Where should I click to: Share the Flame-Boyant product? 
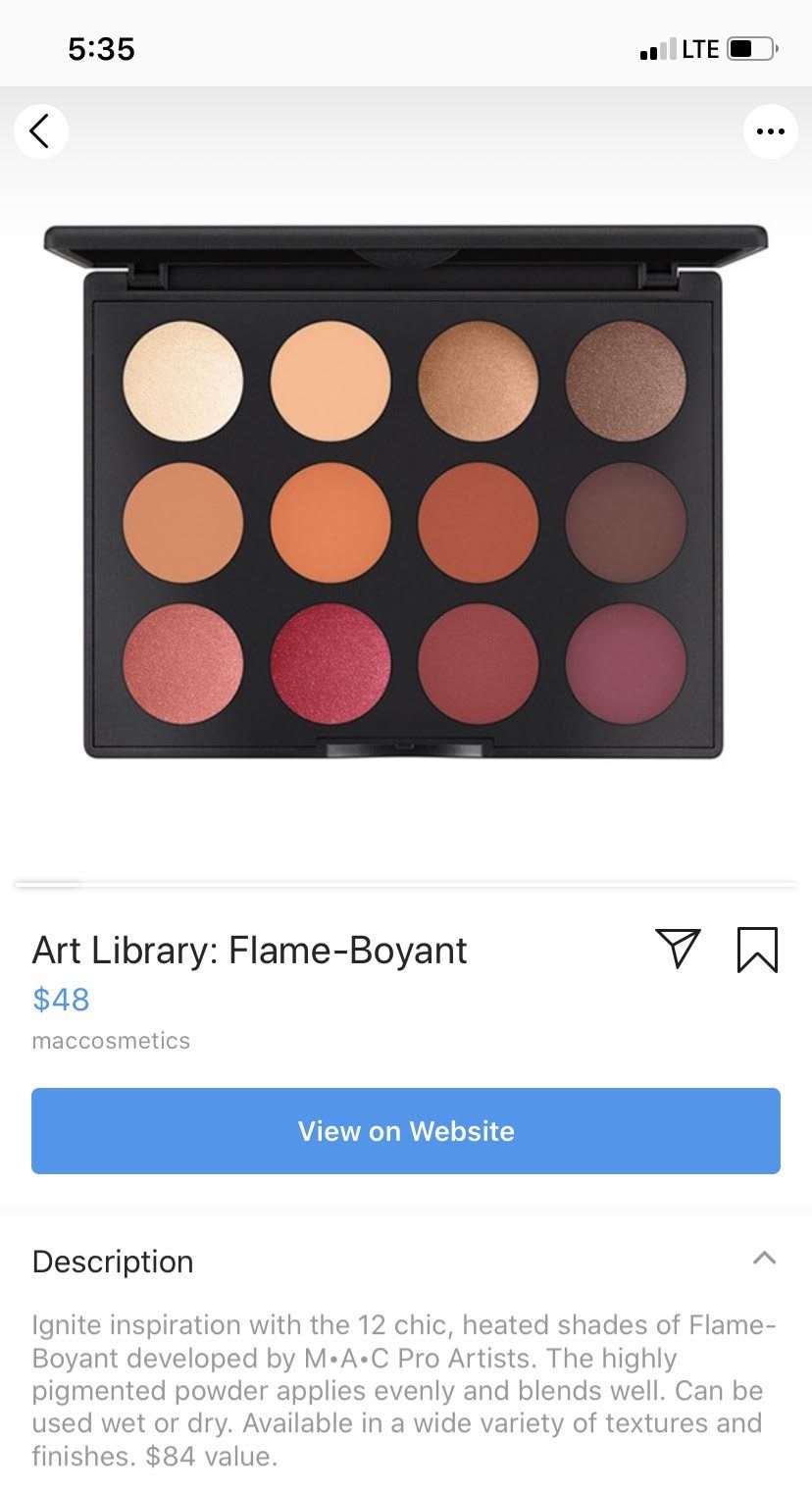point(678,949)
